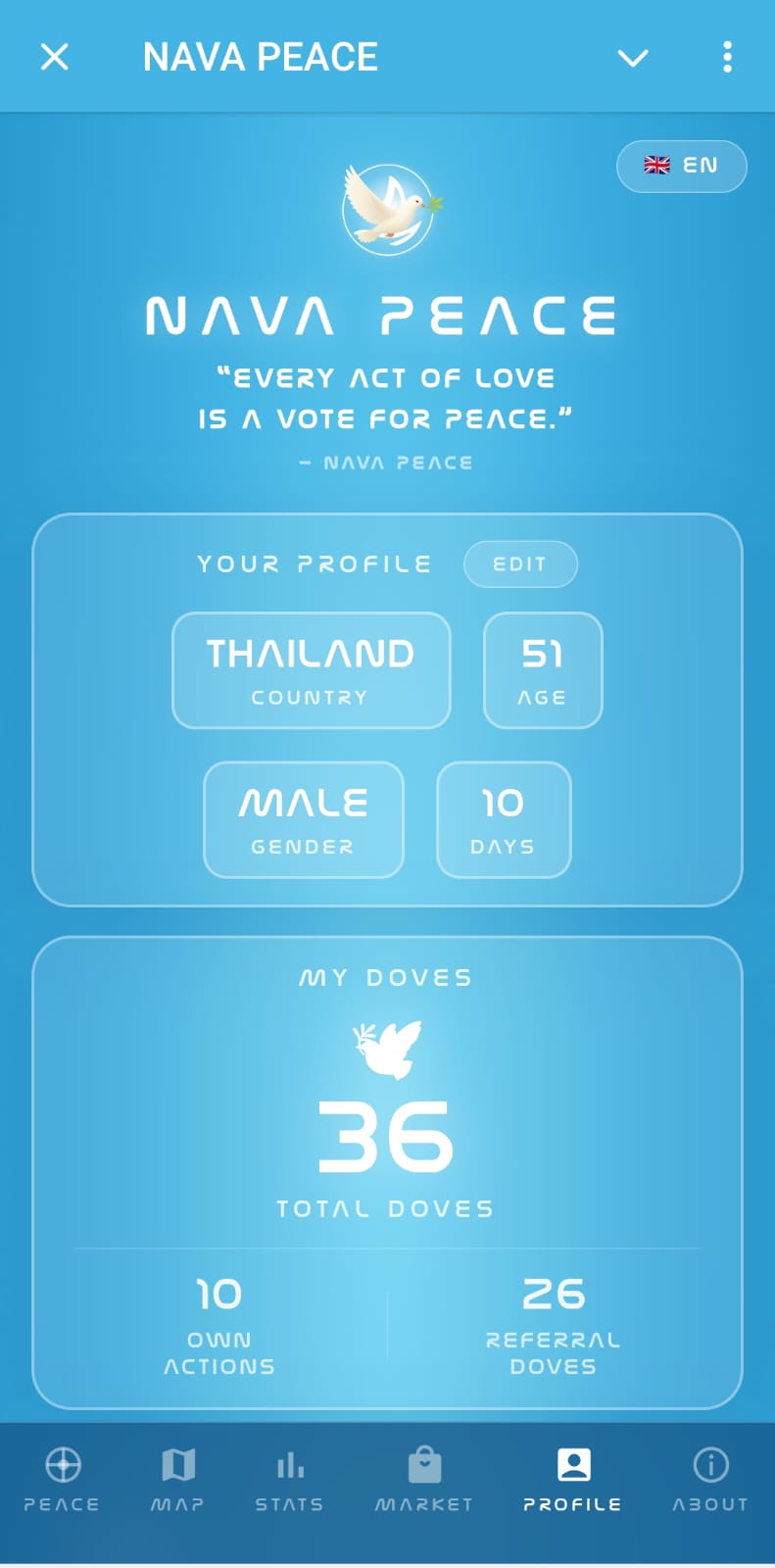
Task: Click the Thailand country card
Action: tap(311, 670)
